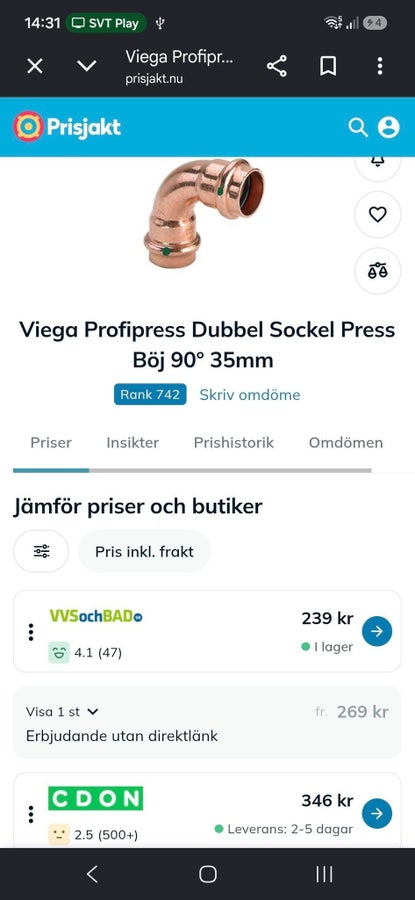Switch to the Insikter tab
Screen dimensions: 415x900
pyautogui.click(x=133, y=443)
